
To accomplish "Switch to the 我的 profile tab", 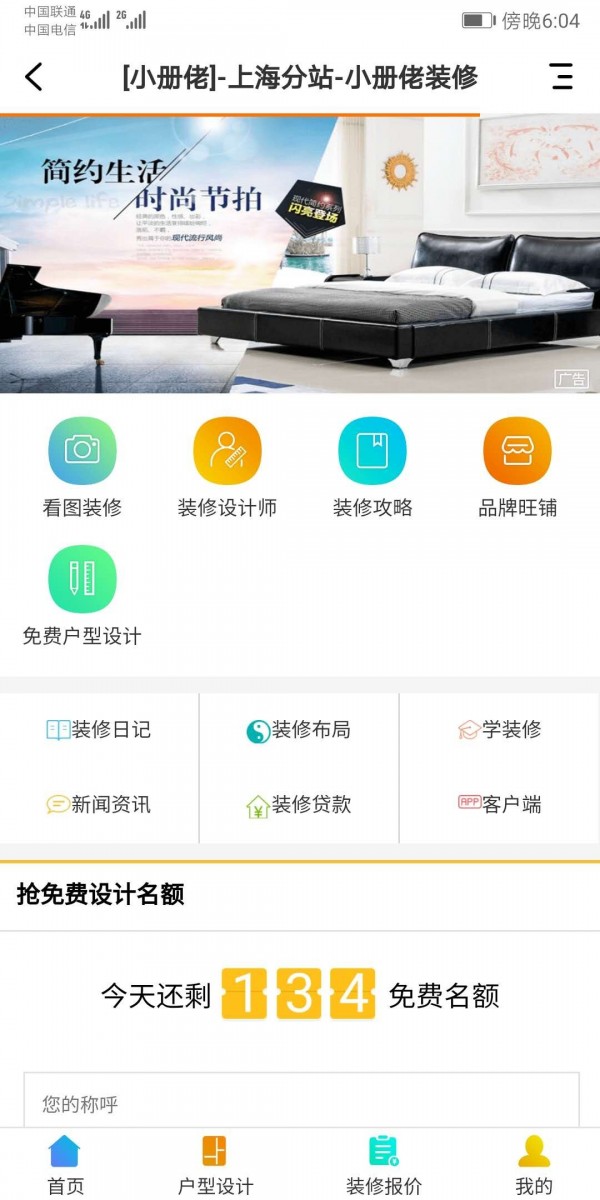I will point(534,1165).
